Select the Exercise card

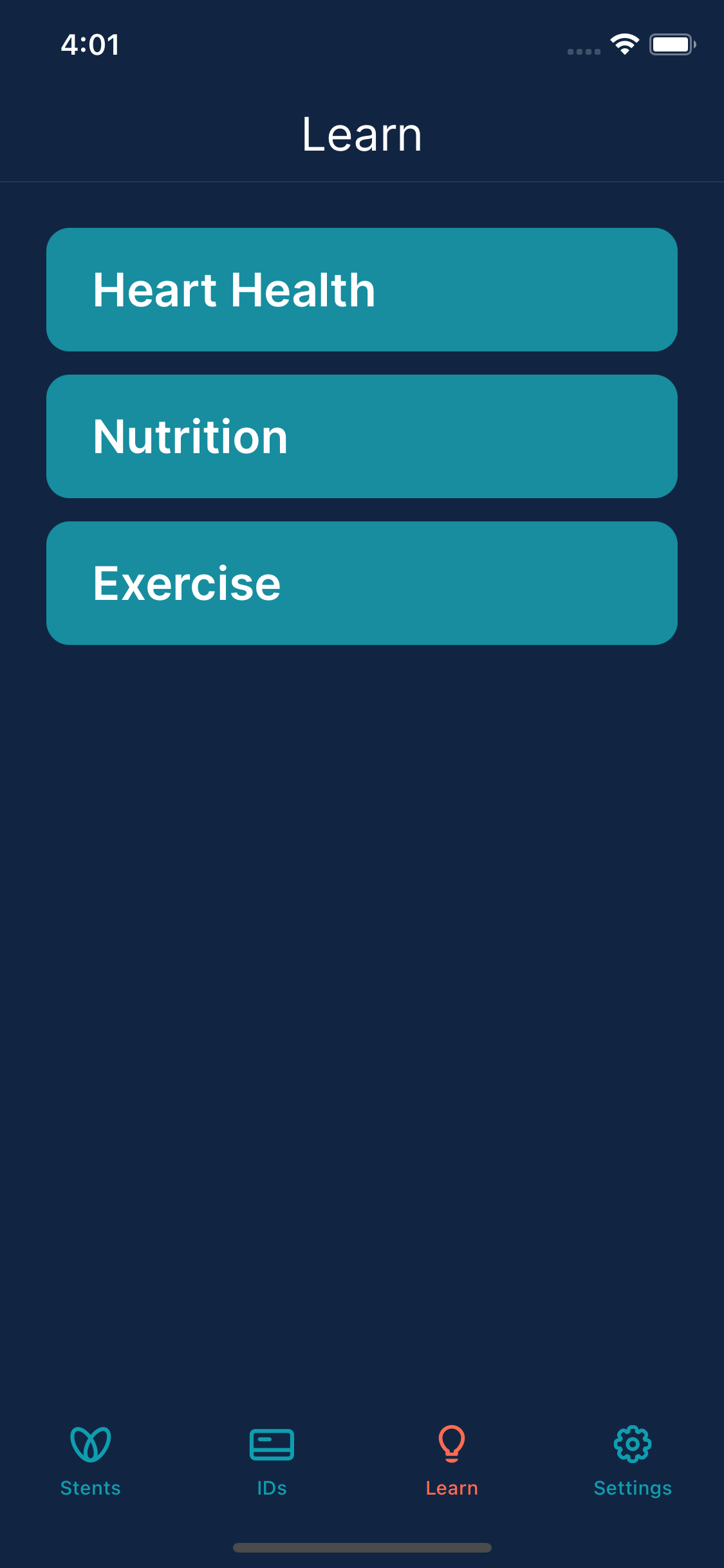click(x=362, y=583)
